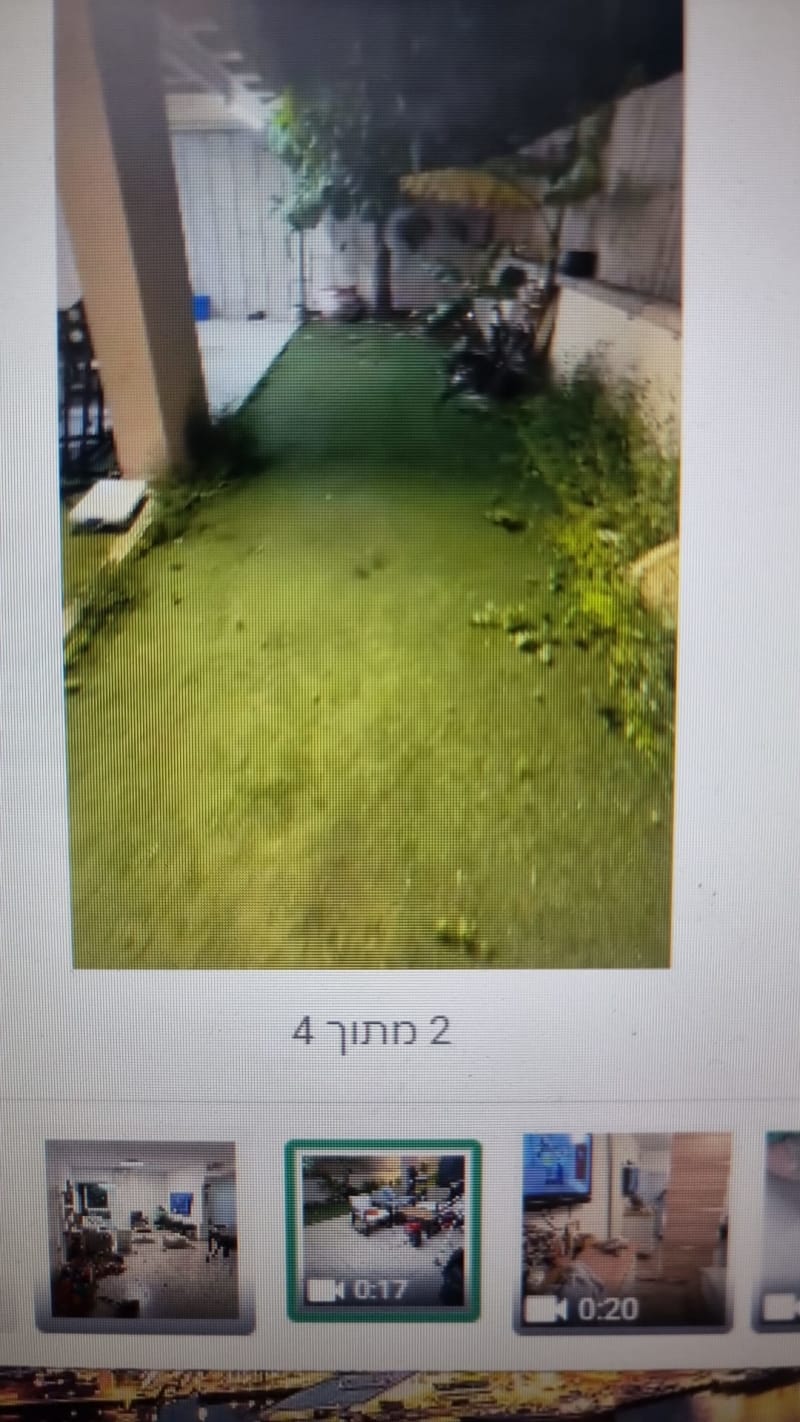Open the partially visible fourth thumbnail

click(782, 1231)
